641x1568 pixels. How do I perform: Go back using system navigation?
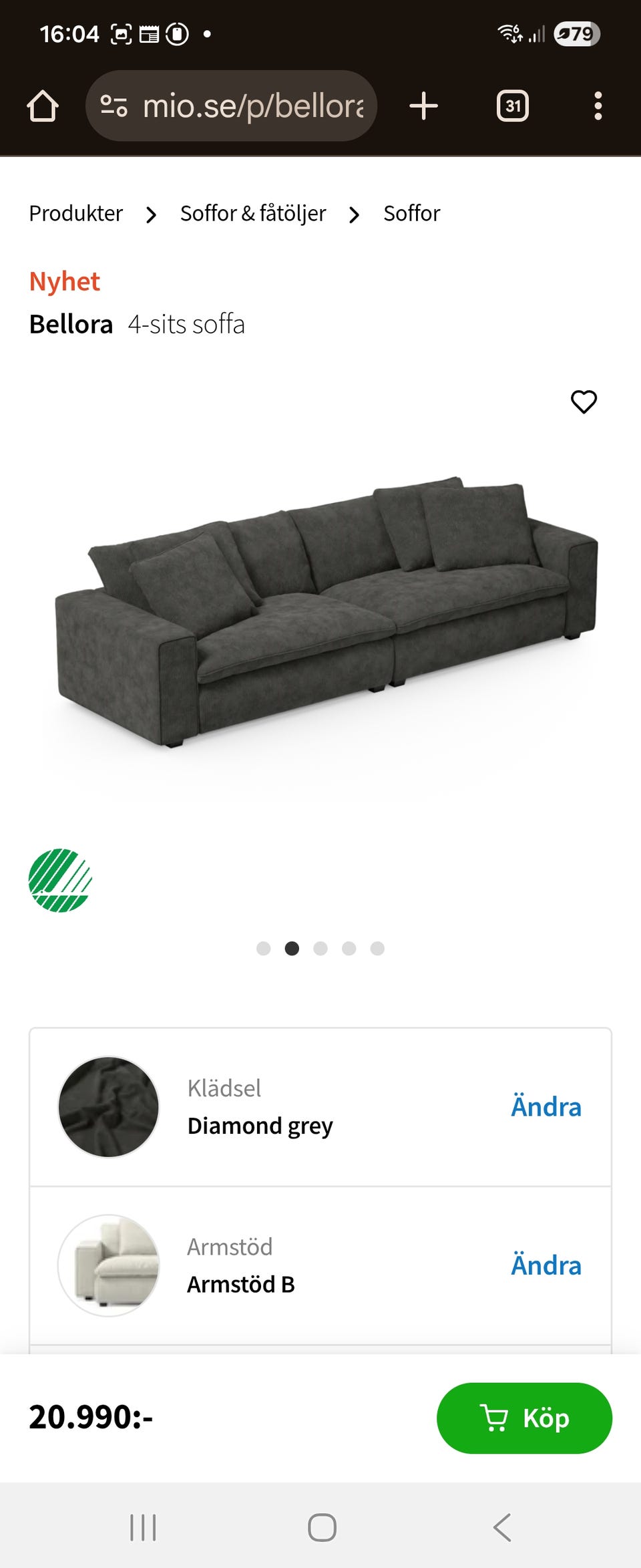point(502,1527)
